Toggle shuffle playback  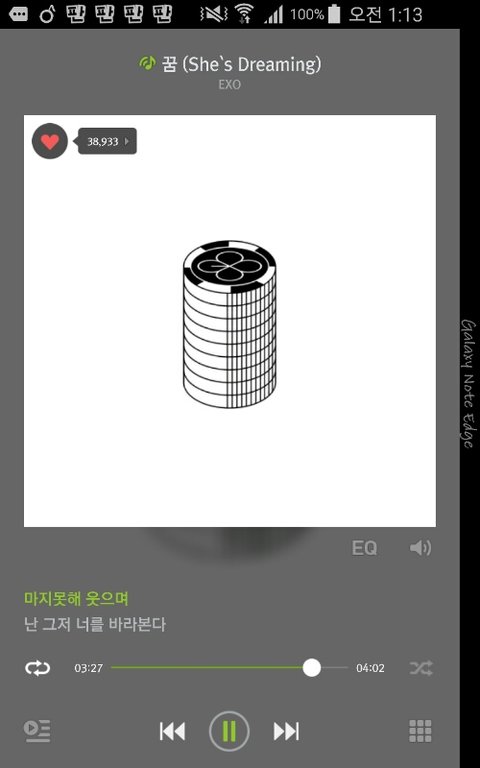[x=421, y=668]
